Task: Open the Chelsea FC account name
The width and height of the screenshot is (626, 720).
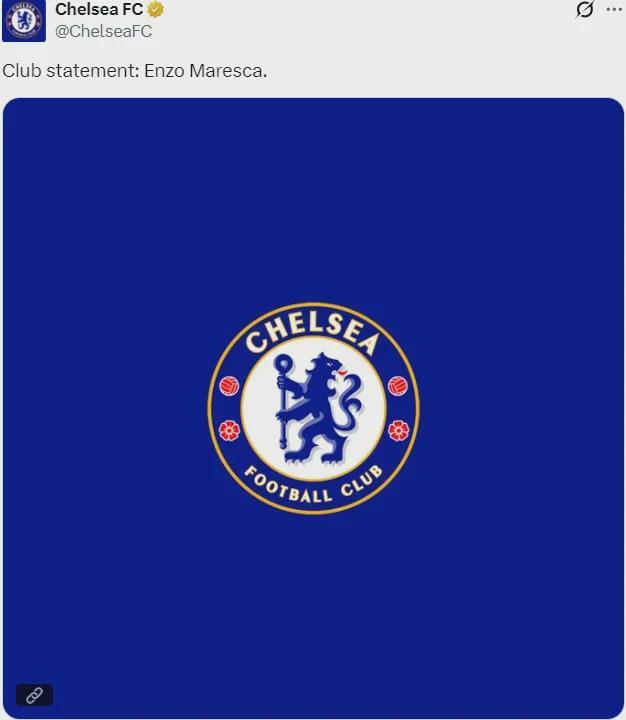Action: (99, 10)
